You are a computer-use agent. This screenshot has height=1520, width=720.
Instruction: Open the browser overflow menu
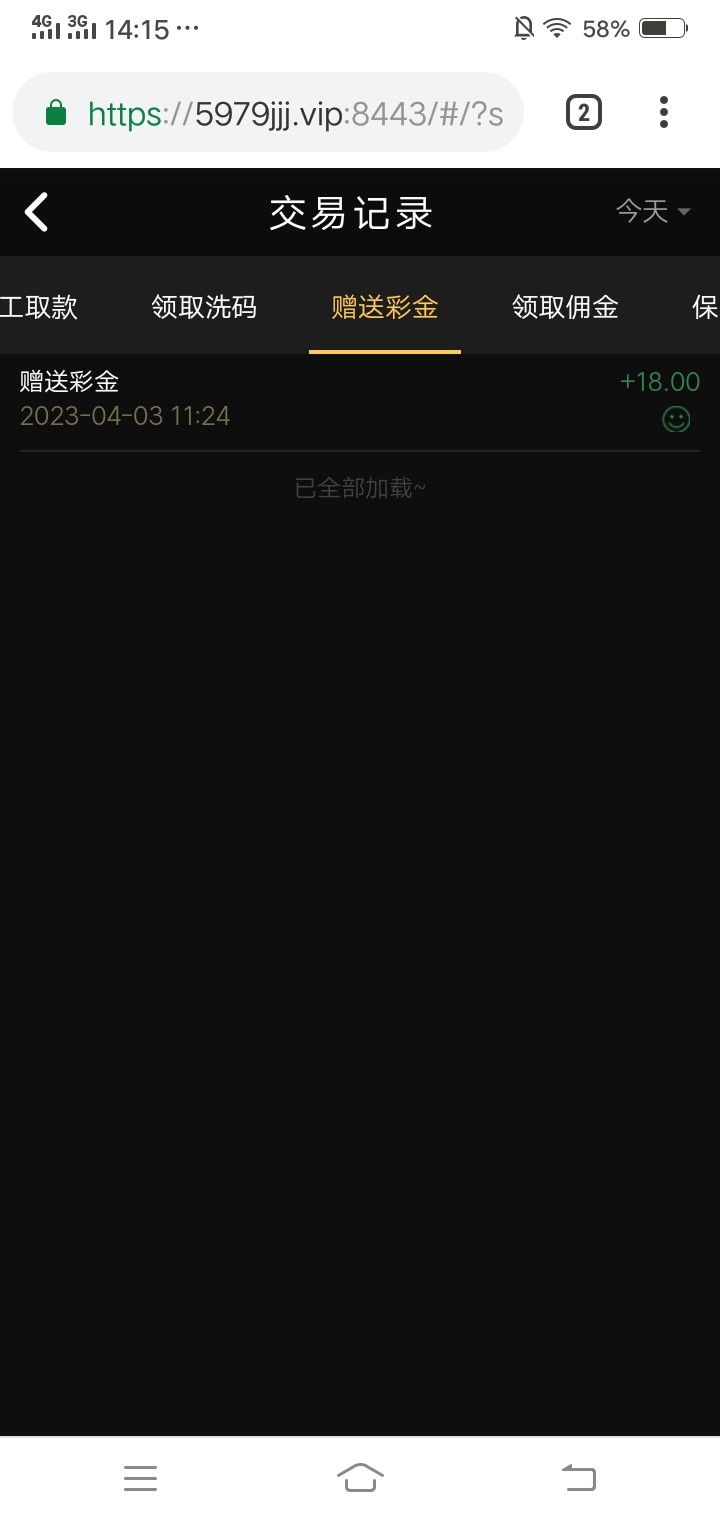[663, 113]
